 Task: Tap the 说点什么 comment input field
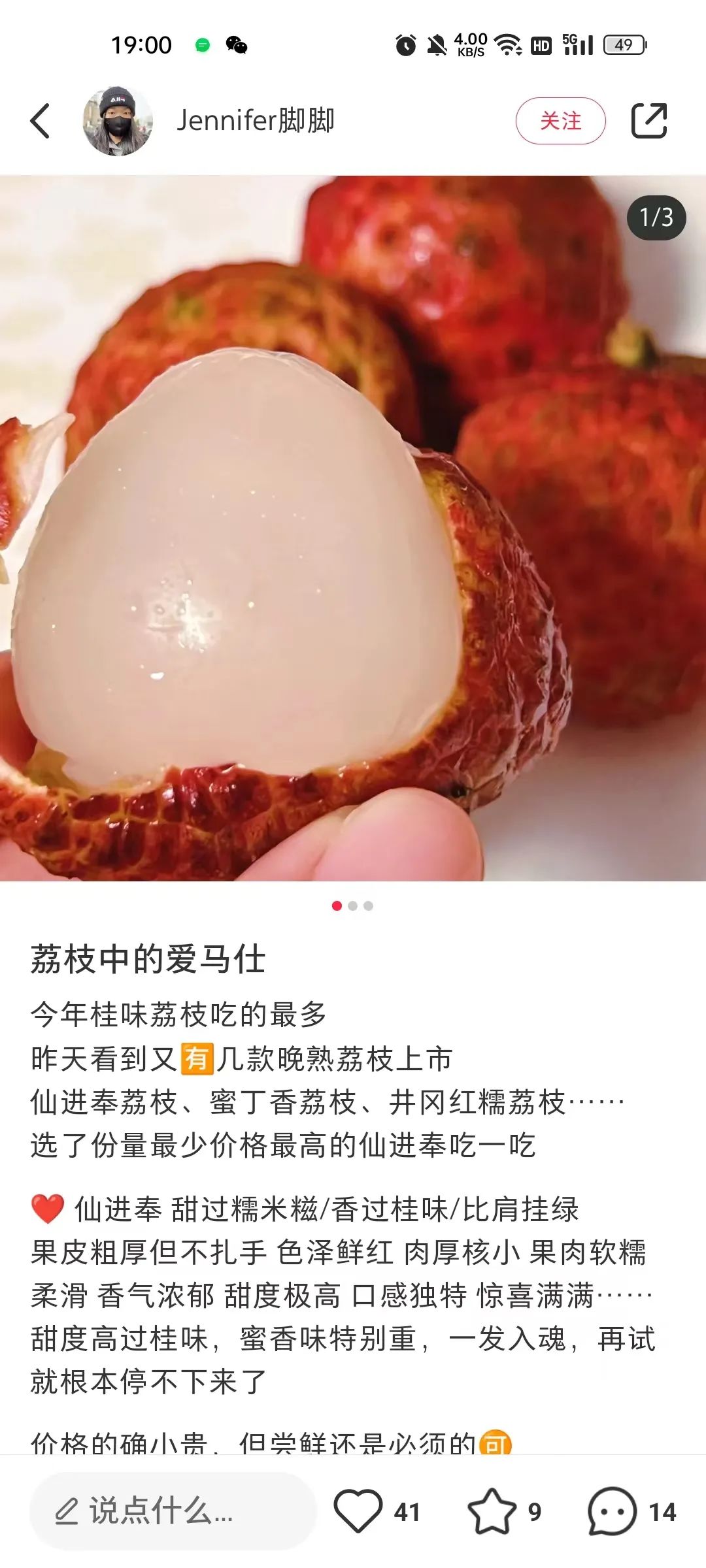point(173,1511)
